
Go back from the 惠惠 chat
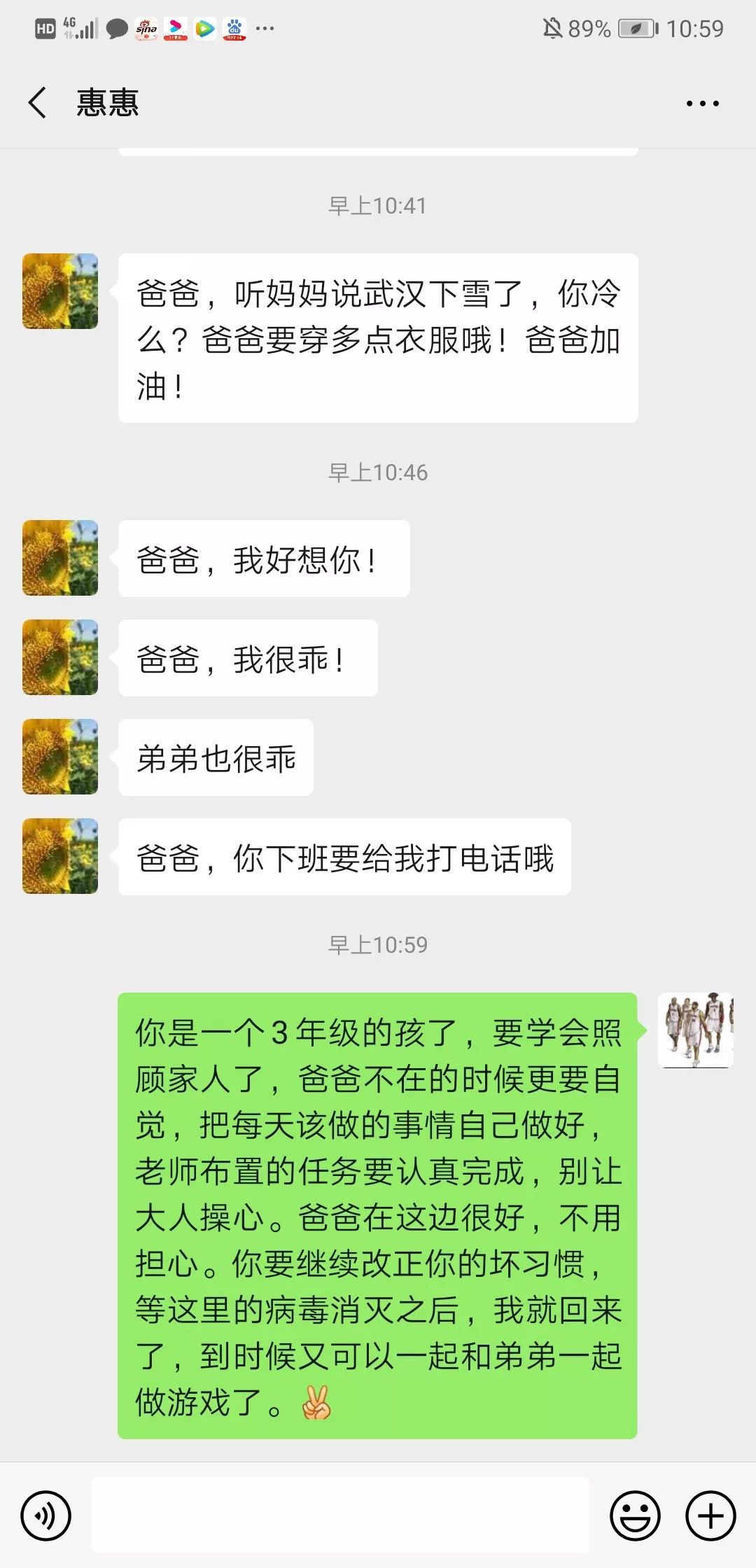(38, 103)
